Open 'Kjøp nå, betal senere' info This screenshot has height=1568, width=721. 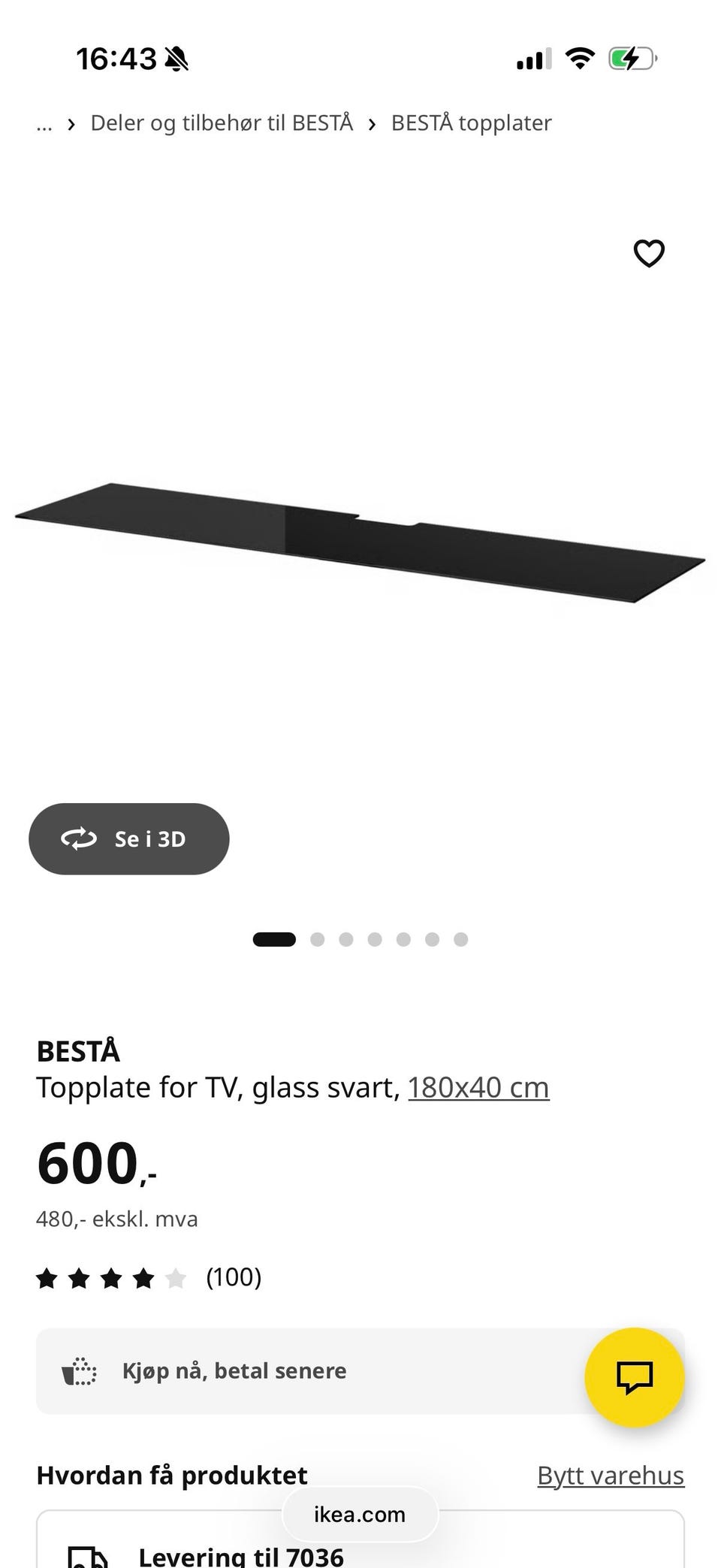click(360, 1371)
